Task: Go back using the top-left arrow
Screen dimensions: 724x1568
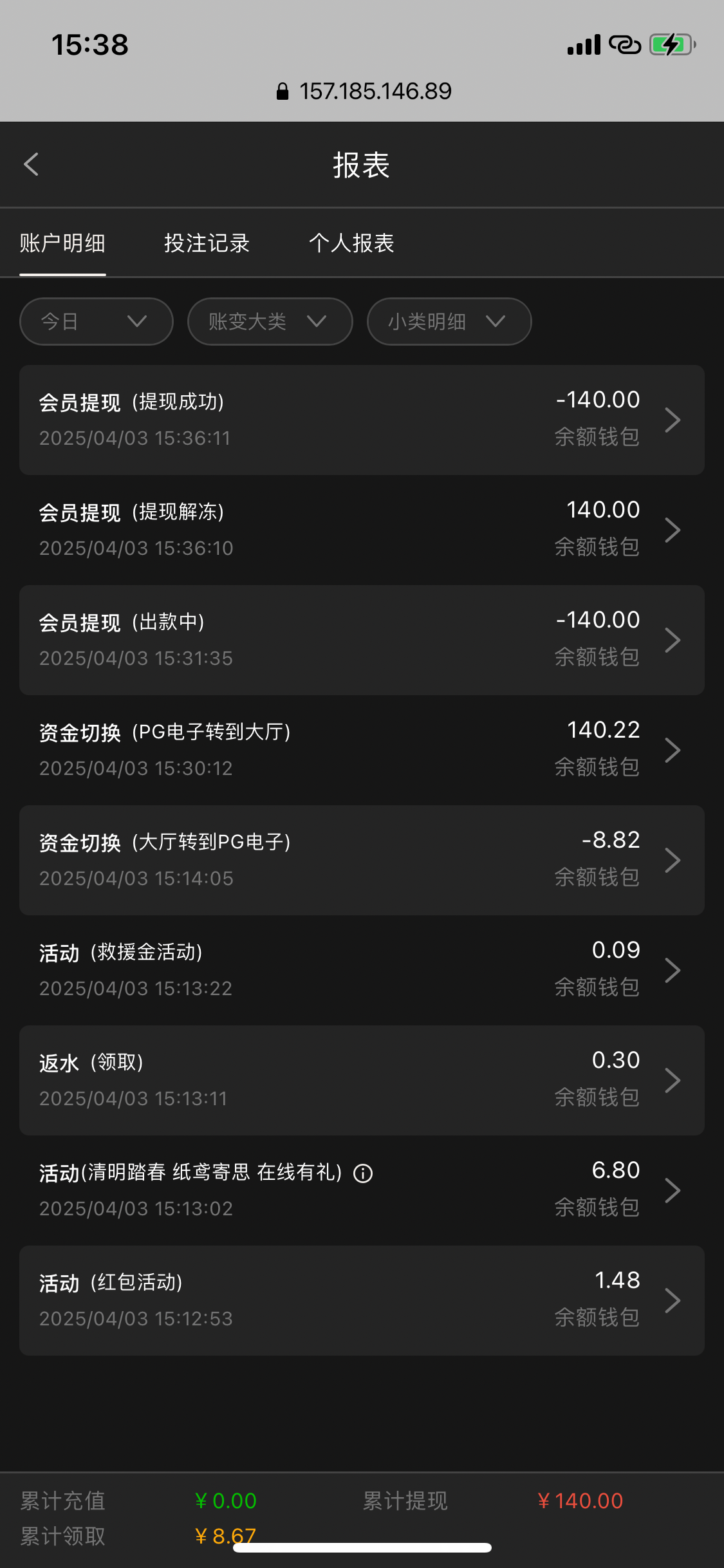Action: 31,164
